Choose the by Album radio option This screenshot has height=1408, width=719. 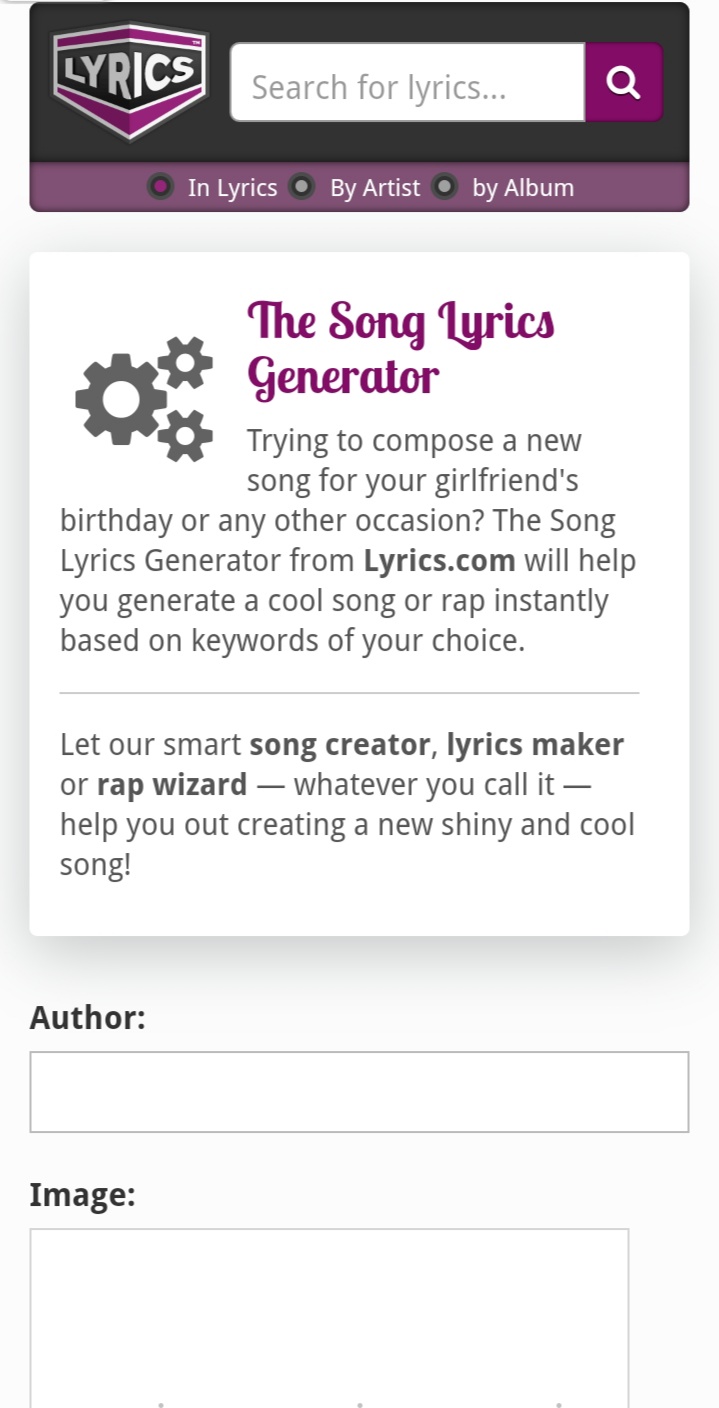(445, 187)
